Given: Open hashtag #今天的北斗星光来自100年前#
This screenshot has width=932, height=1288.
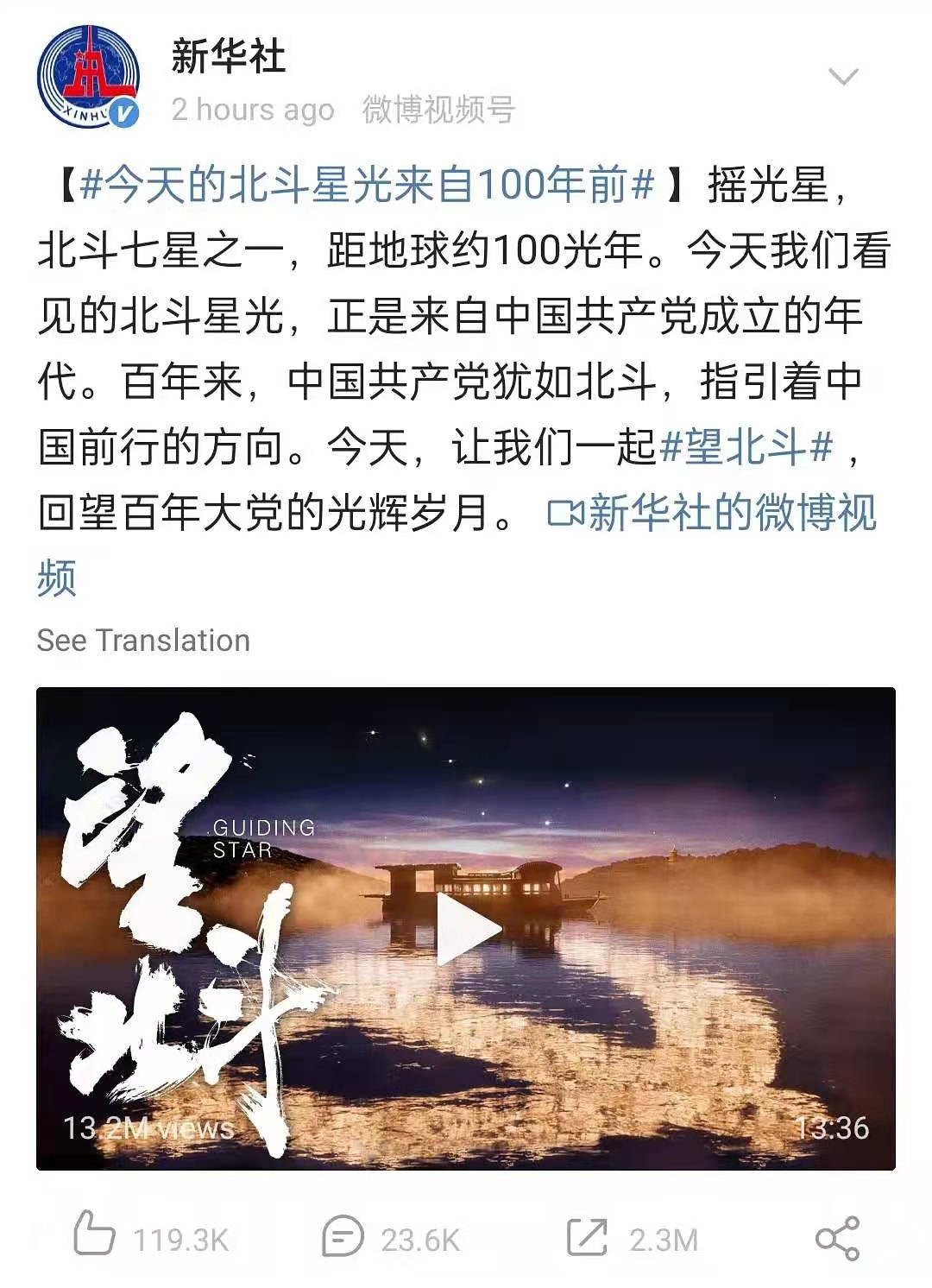Looking at the screenshot, I should tap(367, 185).
